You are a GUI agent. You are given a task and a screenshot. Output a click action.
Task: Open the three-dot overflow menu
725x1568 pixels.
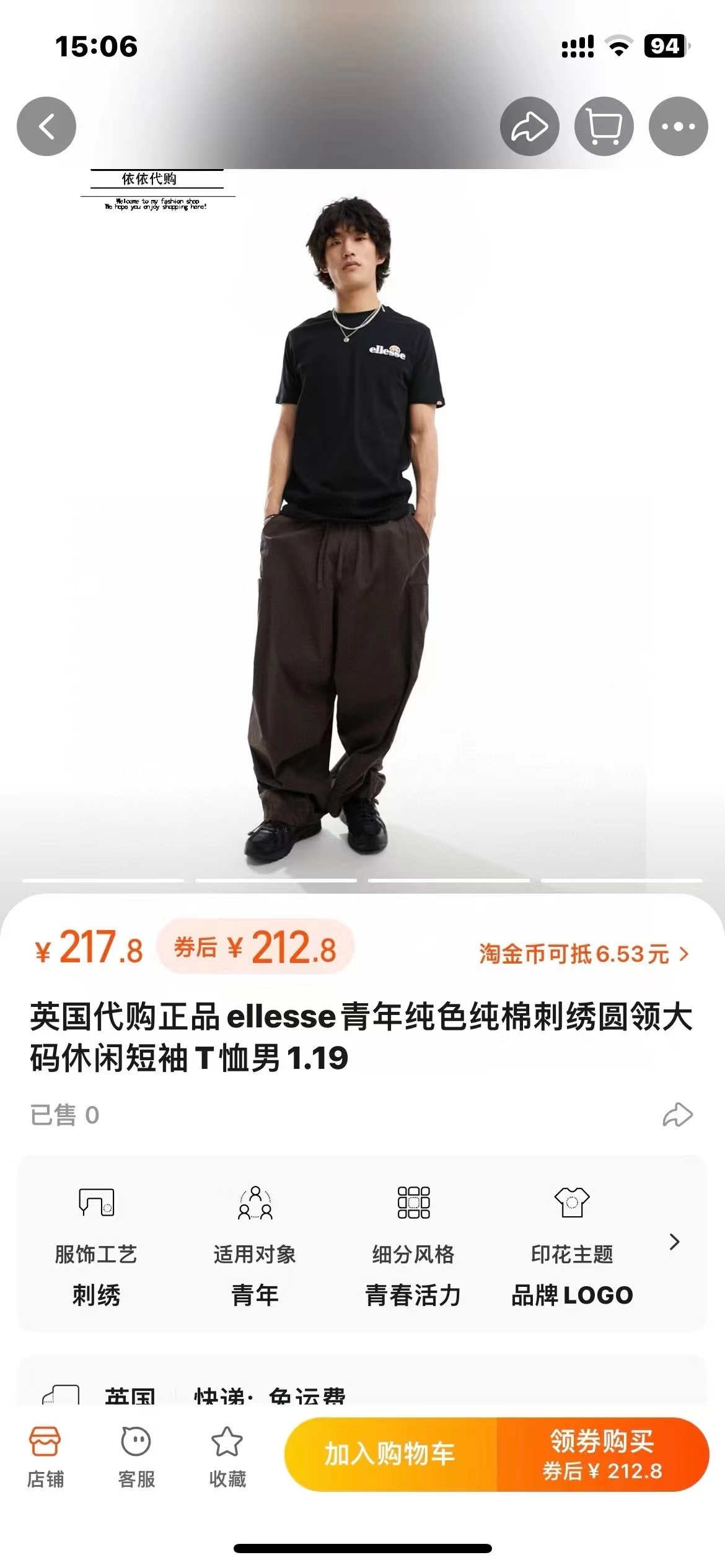(x=679, y=126)
